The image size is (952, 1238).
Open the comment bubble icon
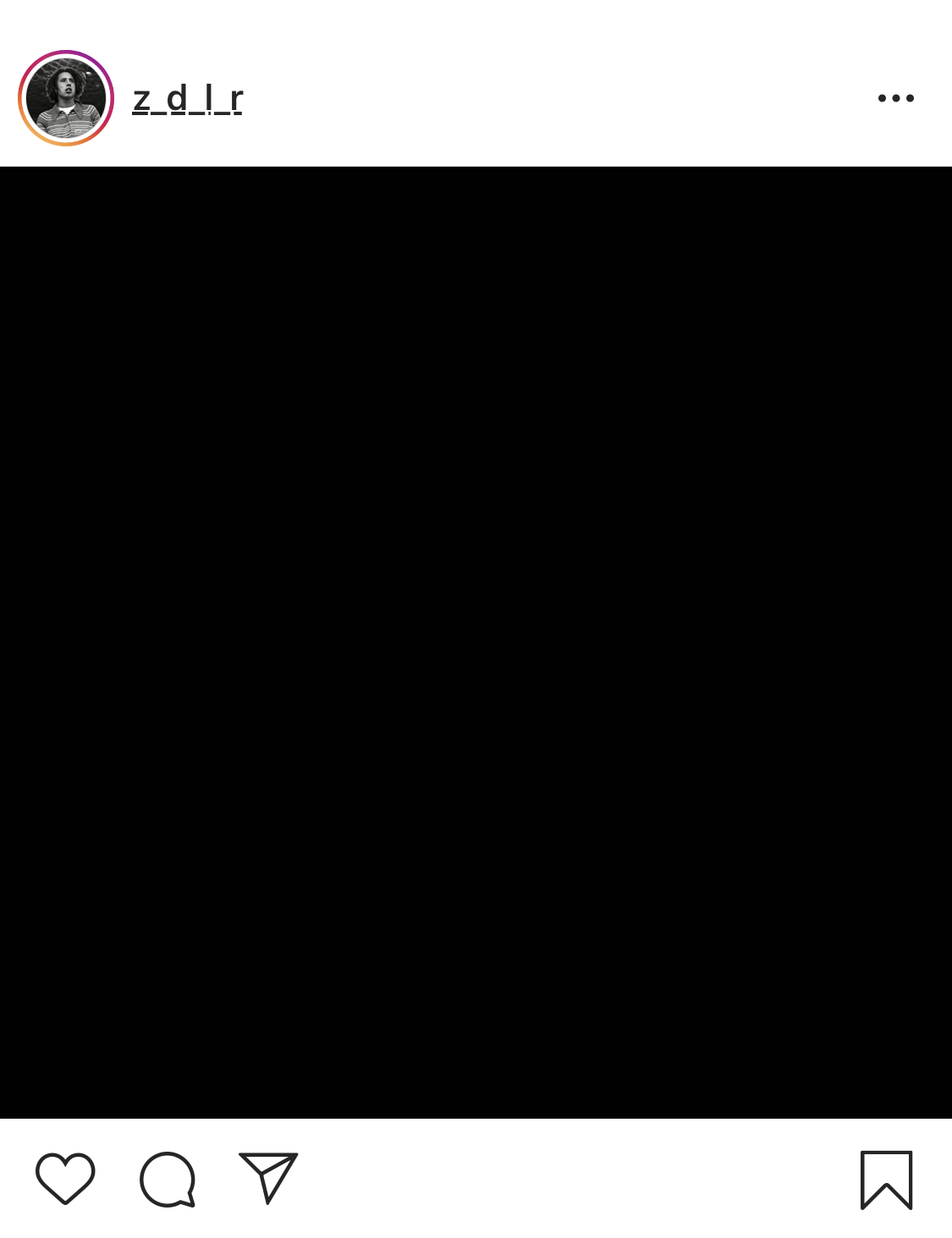168,1178
